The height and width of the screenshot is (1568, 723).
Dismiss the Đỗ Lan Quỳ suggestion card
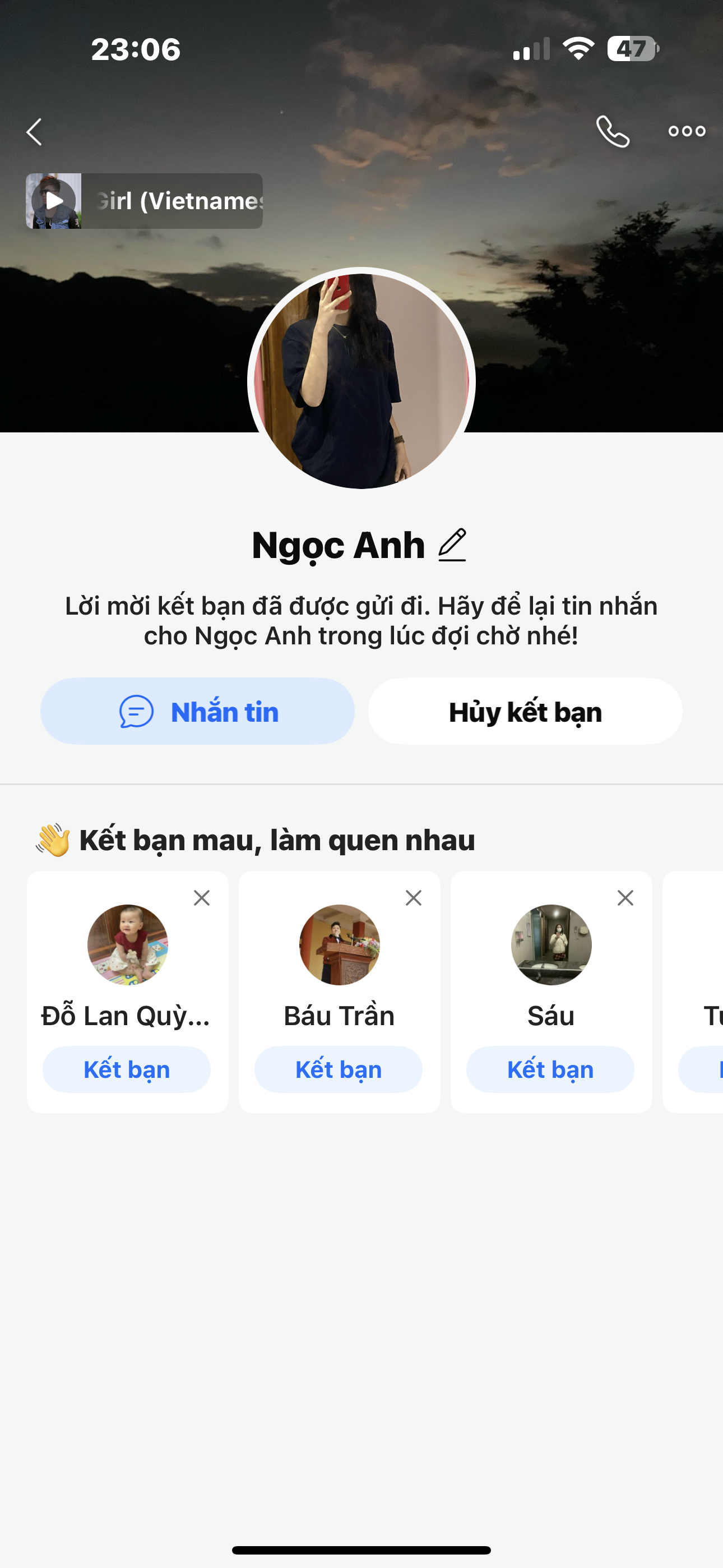(201, 898)
